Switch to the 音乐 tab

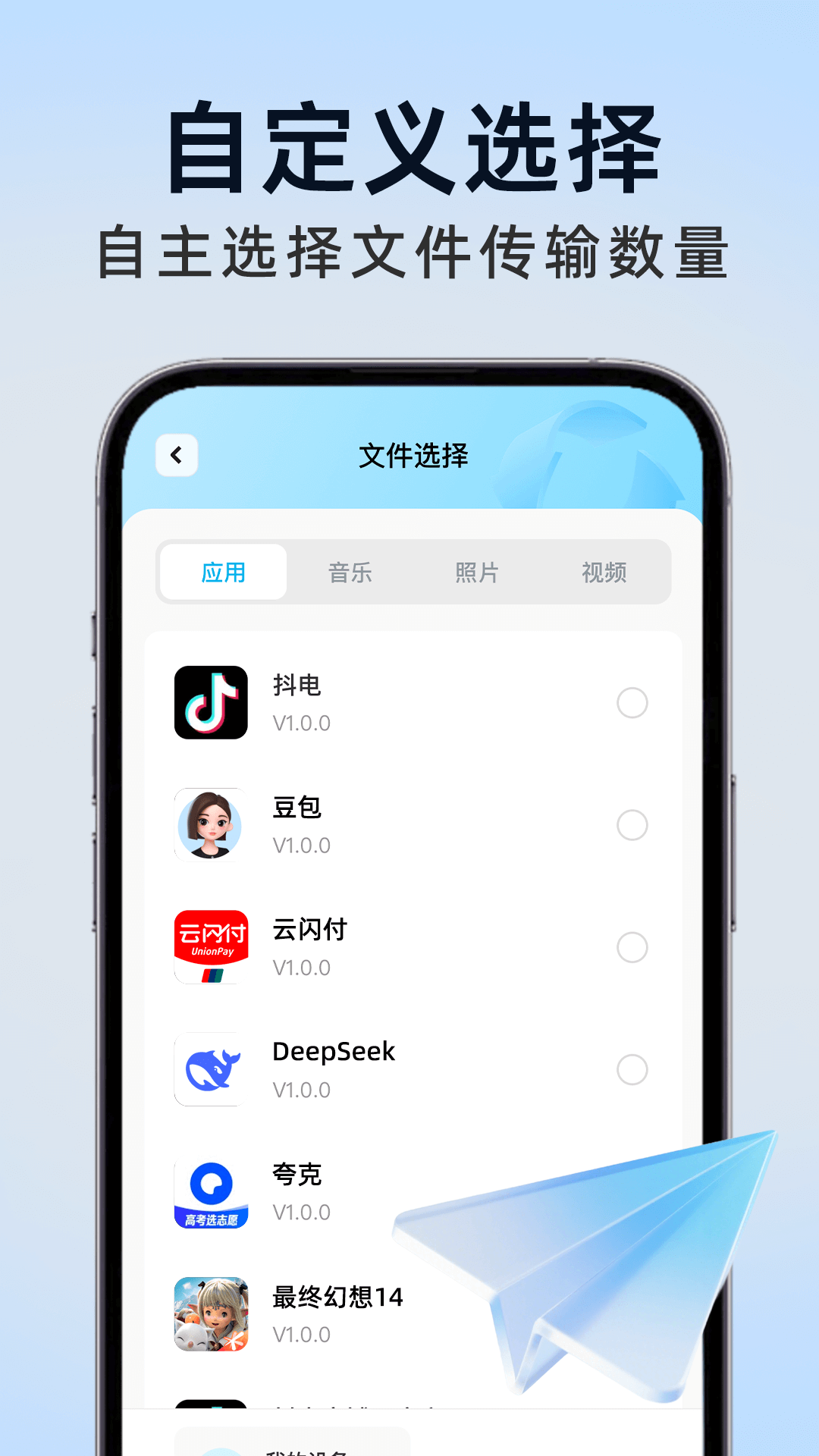click(x=350, y=573)
